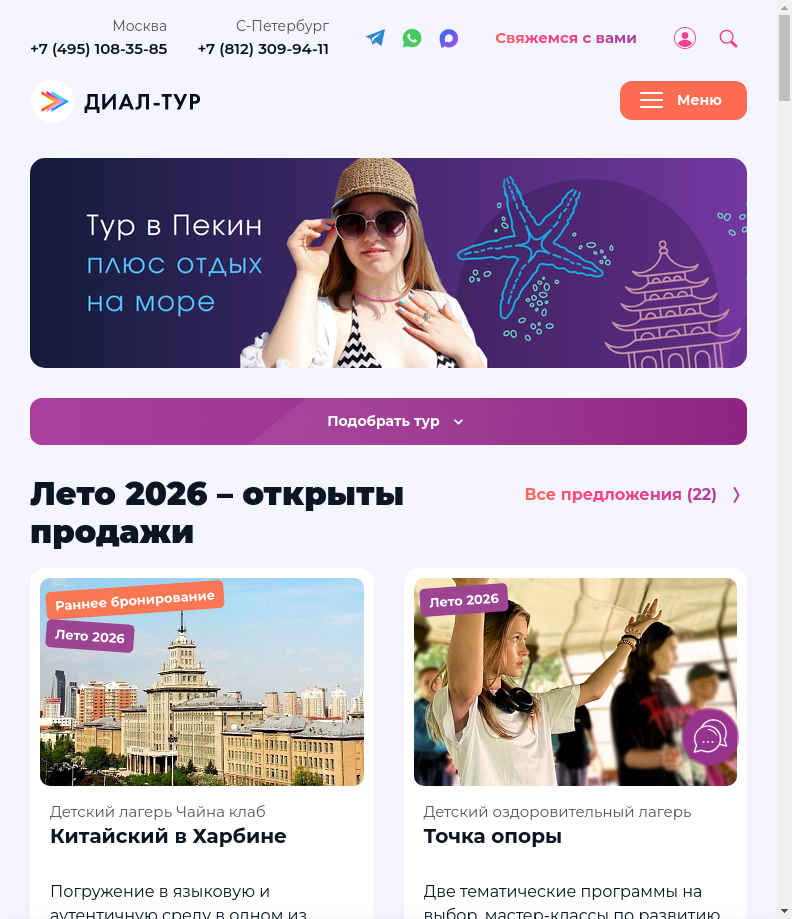Call the St. Petersburg phone number
Screen dimensions: 792x919
click(x=263, y=48)
